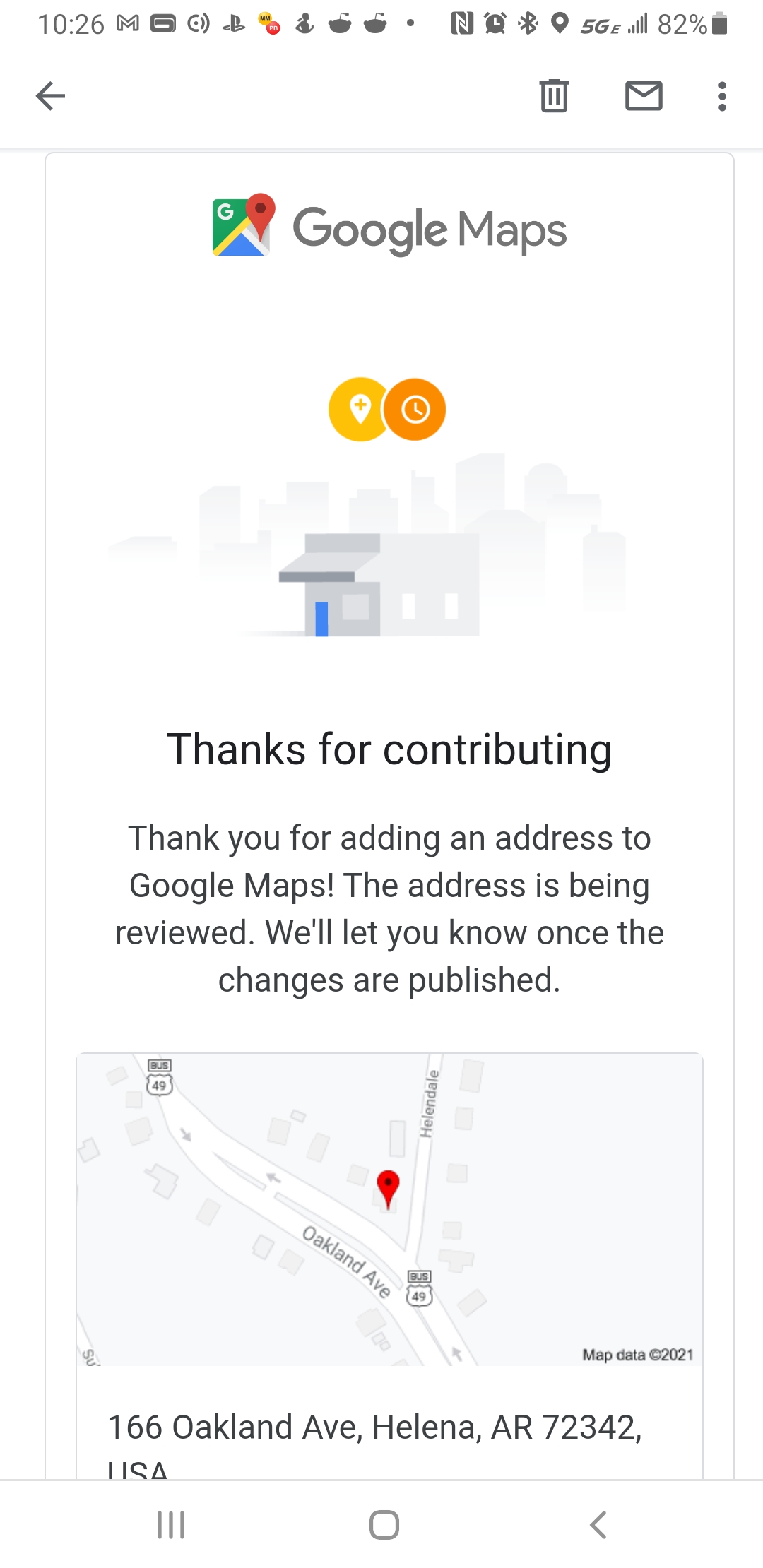Delete this email

click(554, 96)
